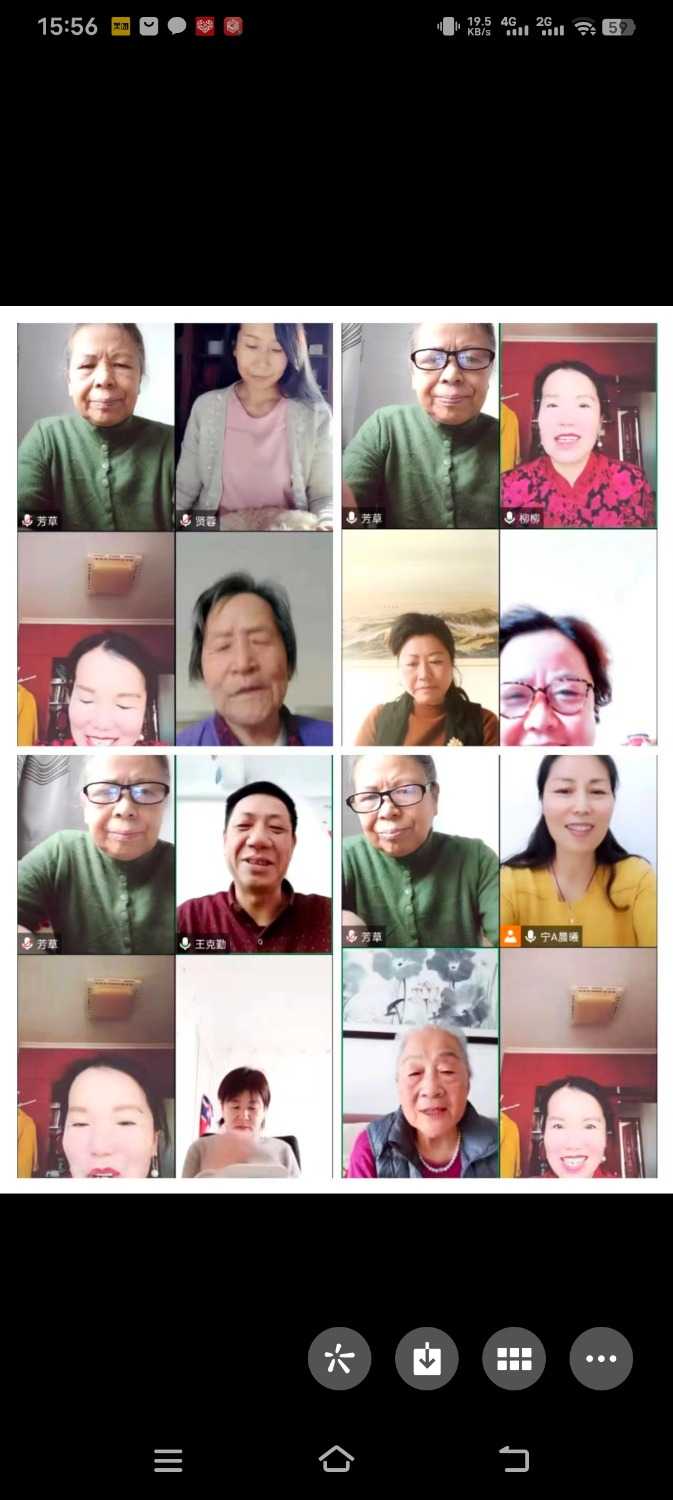Viewport: 673px width, 1500px height.
Task: Return to the home screen
Action: 336,1460
